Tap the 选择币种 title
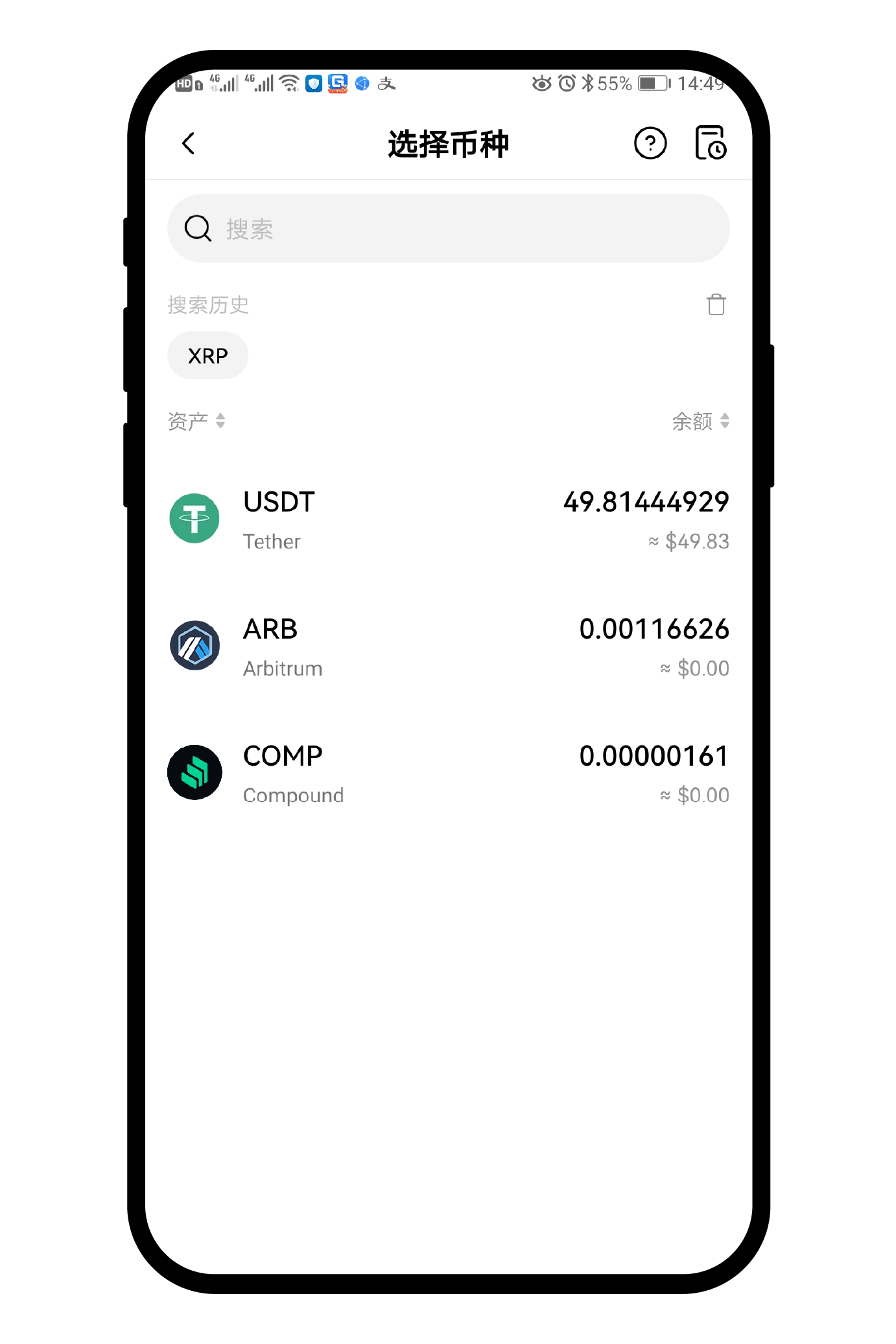 point(447,143)
